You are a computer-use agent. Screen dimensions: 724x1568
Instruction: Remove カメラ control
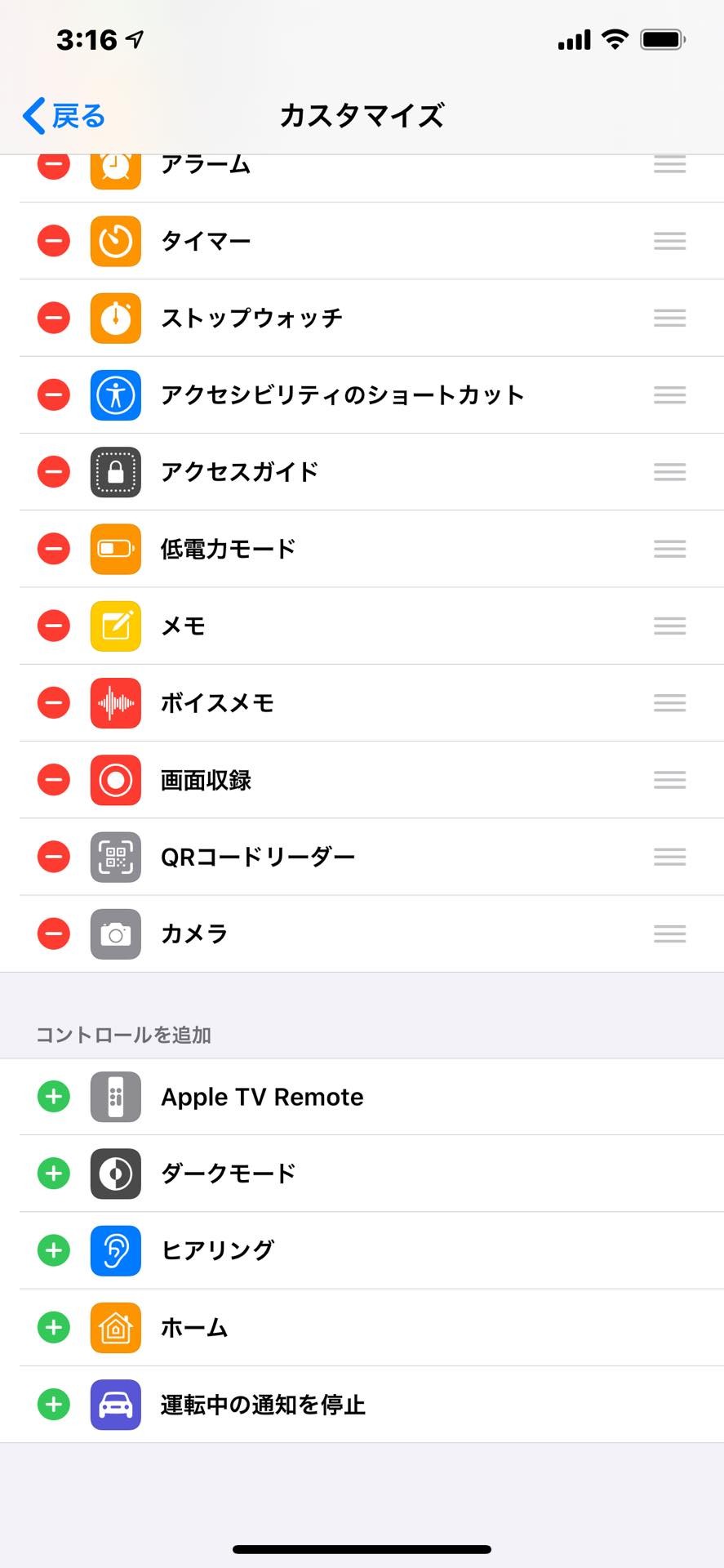[54, 933]
